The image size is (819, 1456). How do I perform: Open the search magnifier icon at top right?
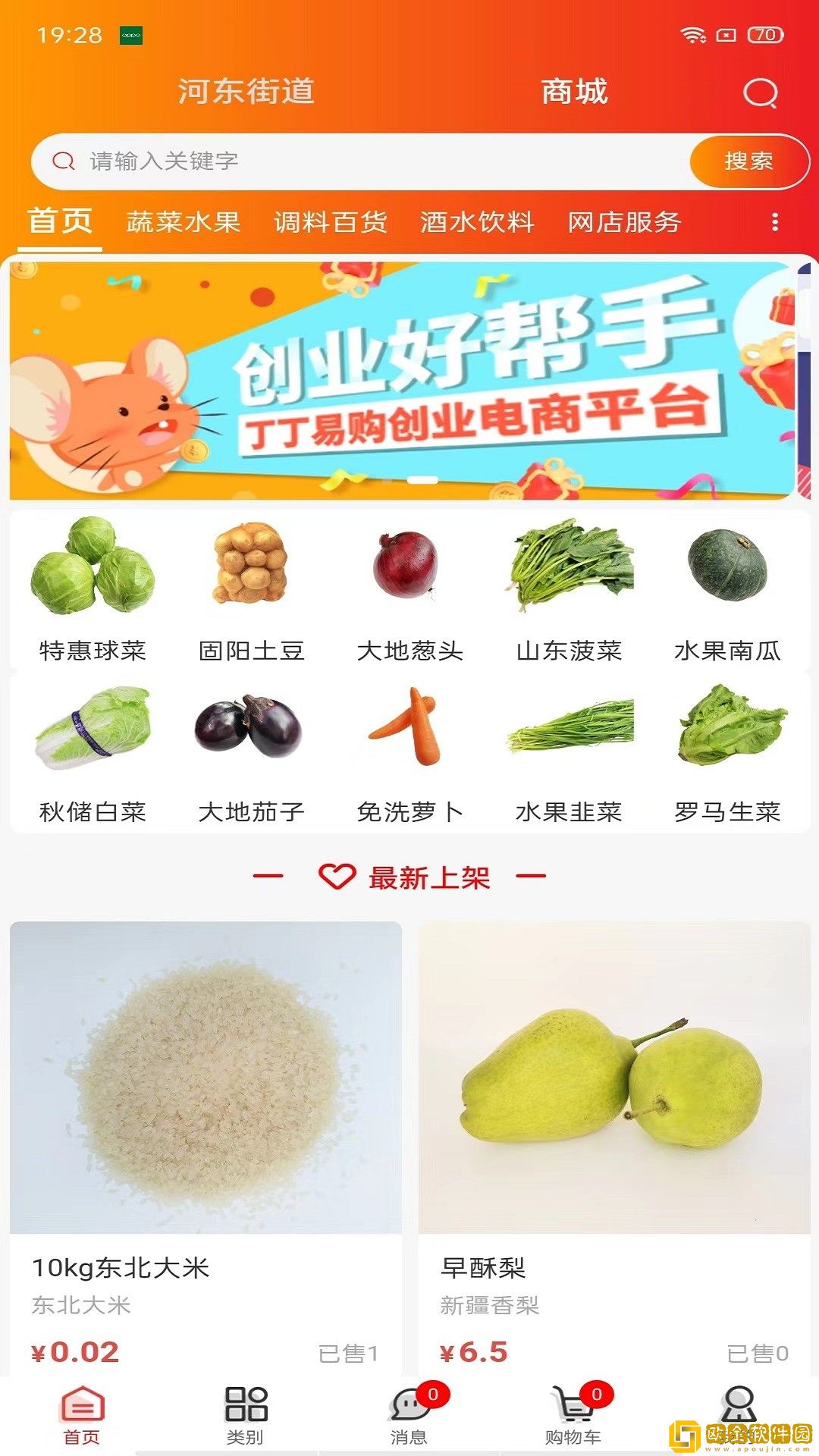coord(758,93)
